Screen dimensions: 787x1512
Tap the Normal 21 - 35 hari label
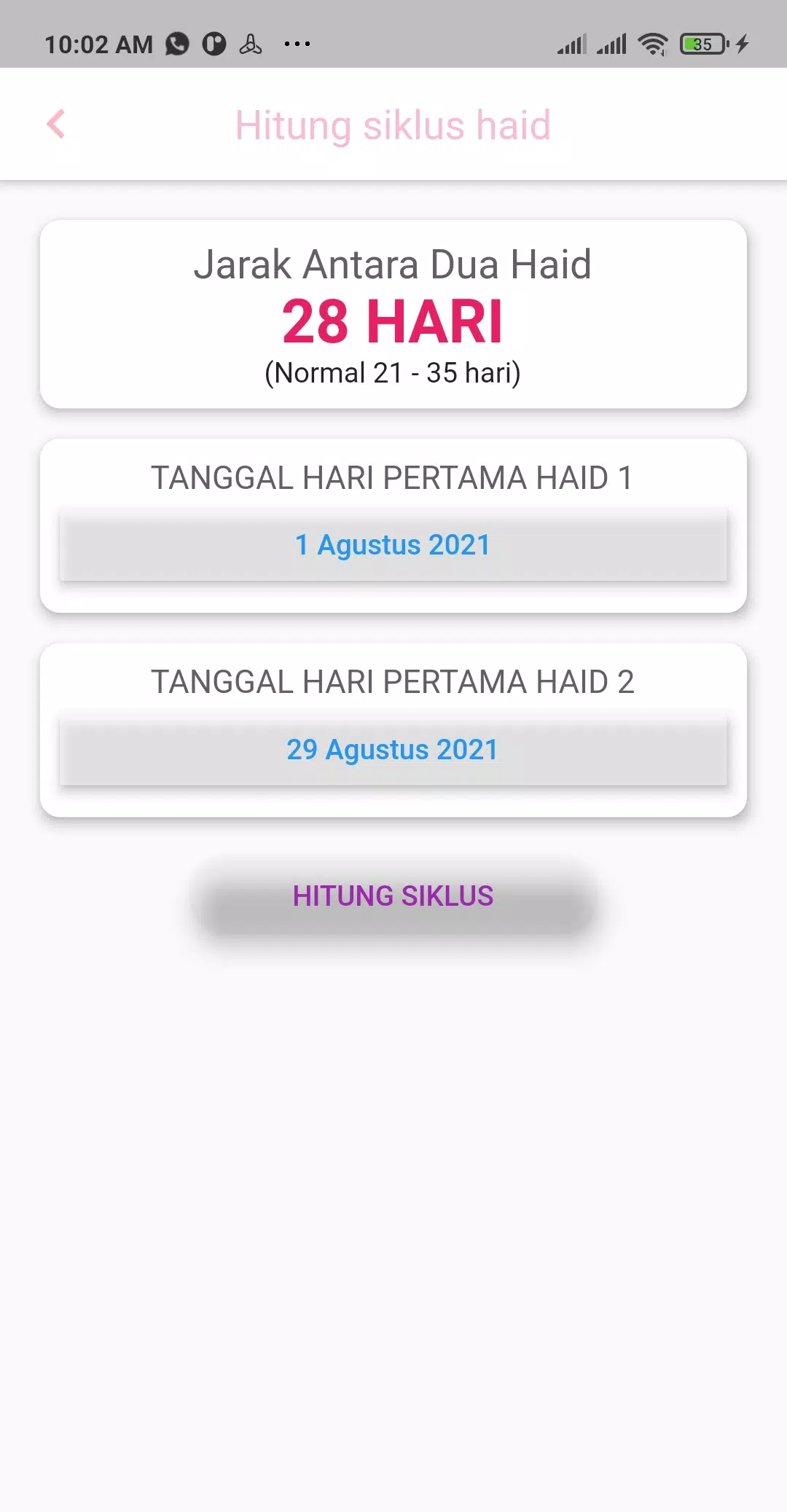pyautogui.click(x=392, y=372)
